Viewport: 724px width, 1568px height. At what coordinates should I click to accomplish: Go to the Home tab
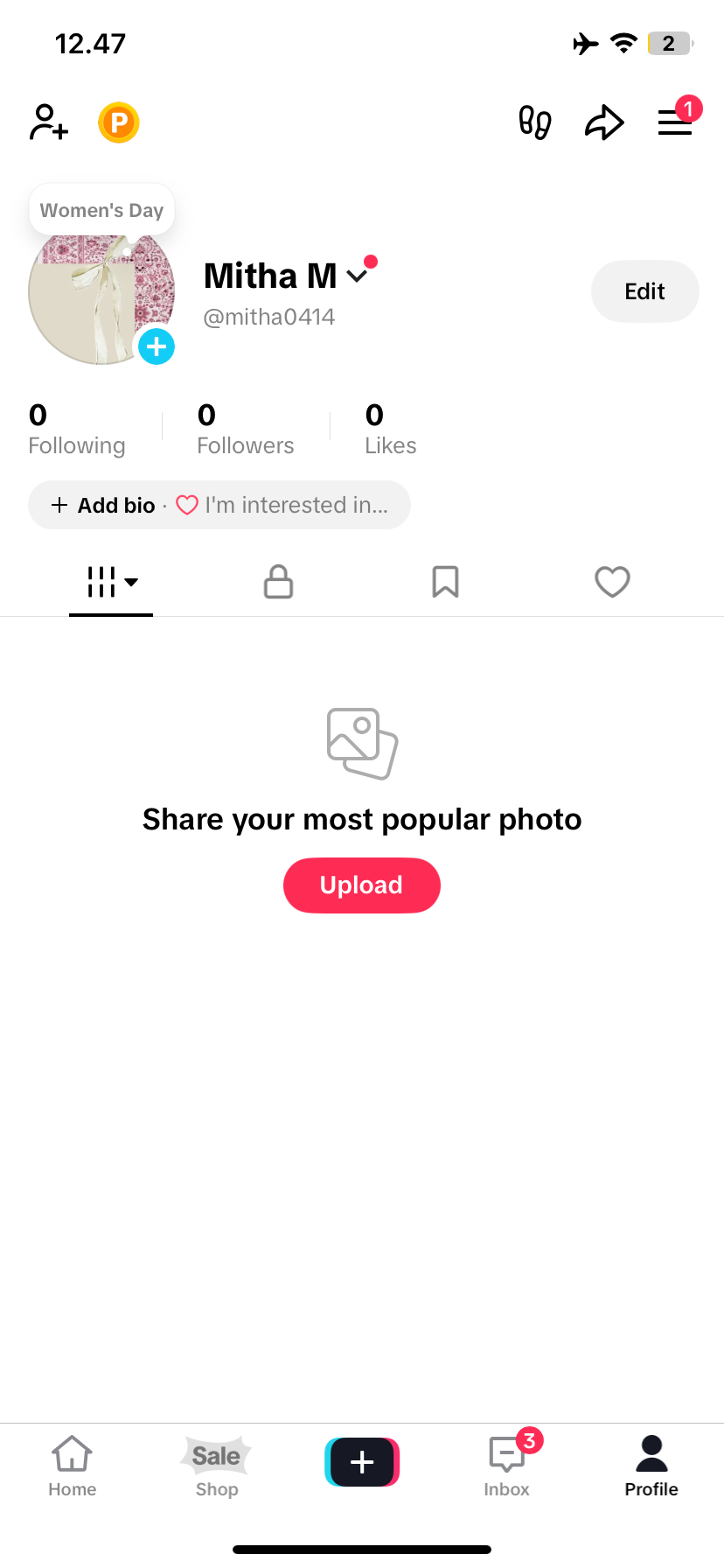point(72,1466)
